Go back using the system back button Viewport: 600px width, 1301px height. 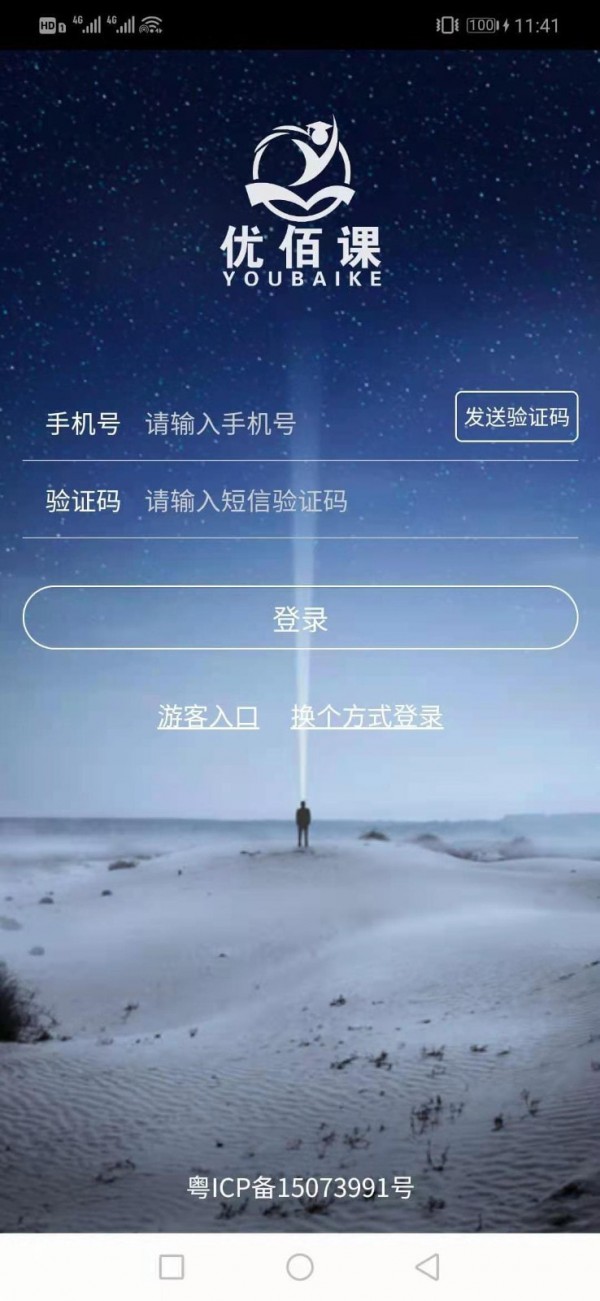coord(427,1267)
